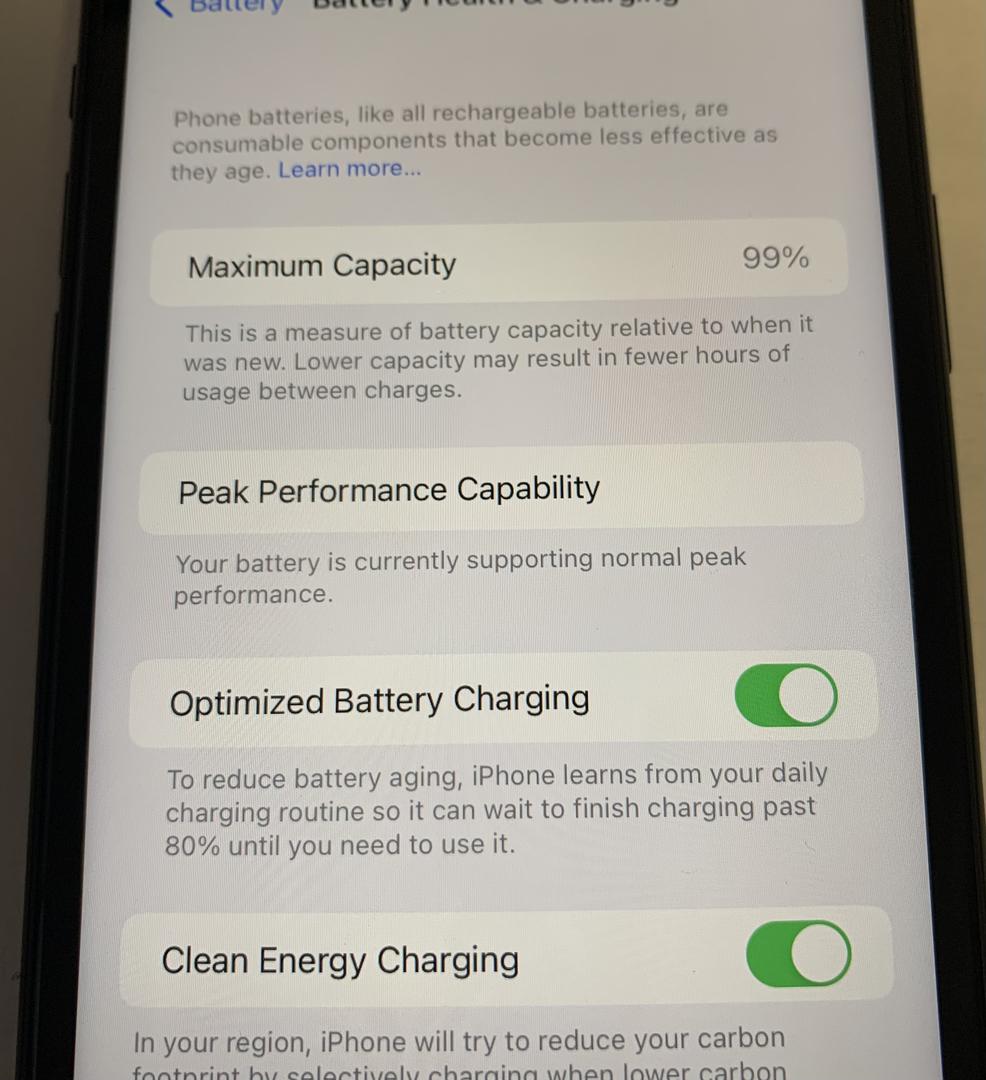Screen dimensions: 986x1080
Task: Open the Learn more link
Action: [x=349, y=169]
